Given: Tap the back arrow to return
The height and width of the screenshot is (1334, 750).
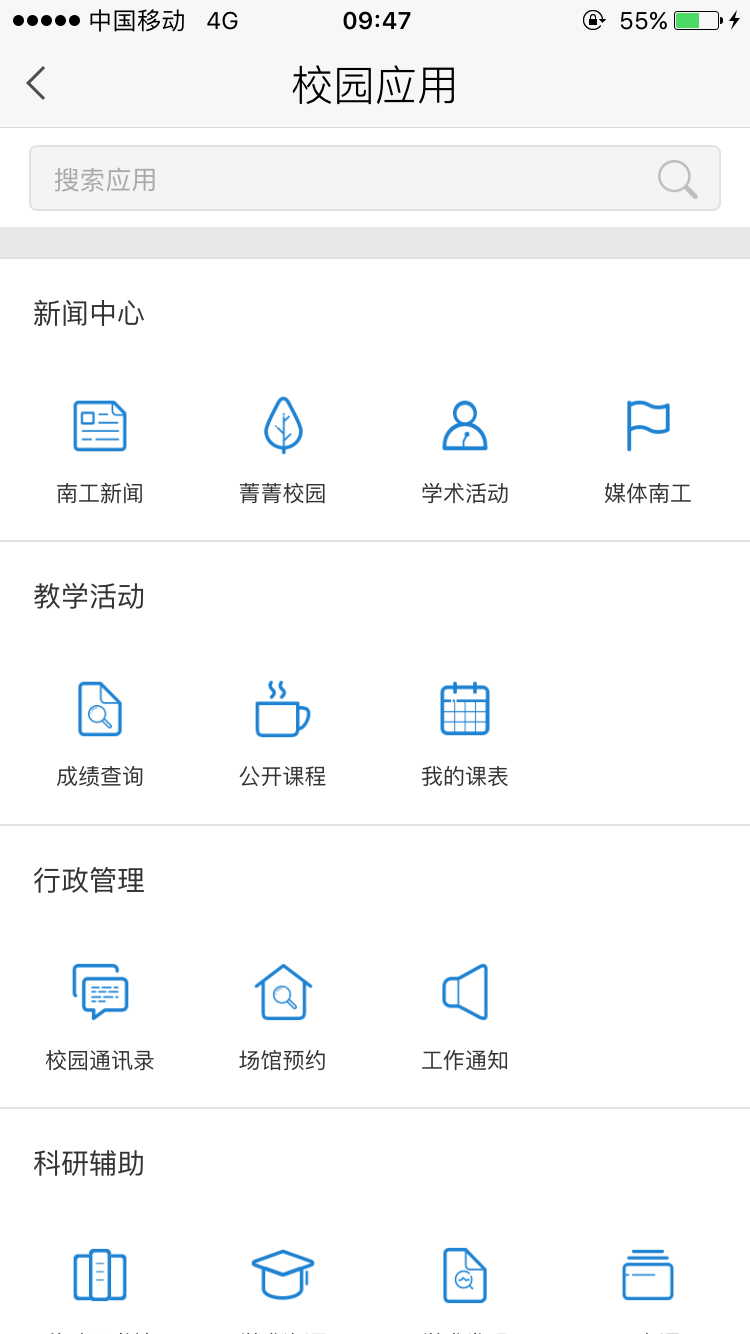Looking at the screenshot, I should coord(36,84).
